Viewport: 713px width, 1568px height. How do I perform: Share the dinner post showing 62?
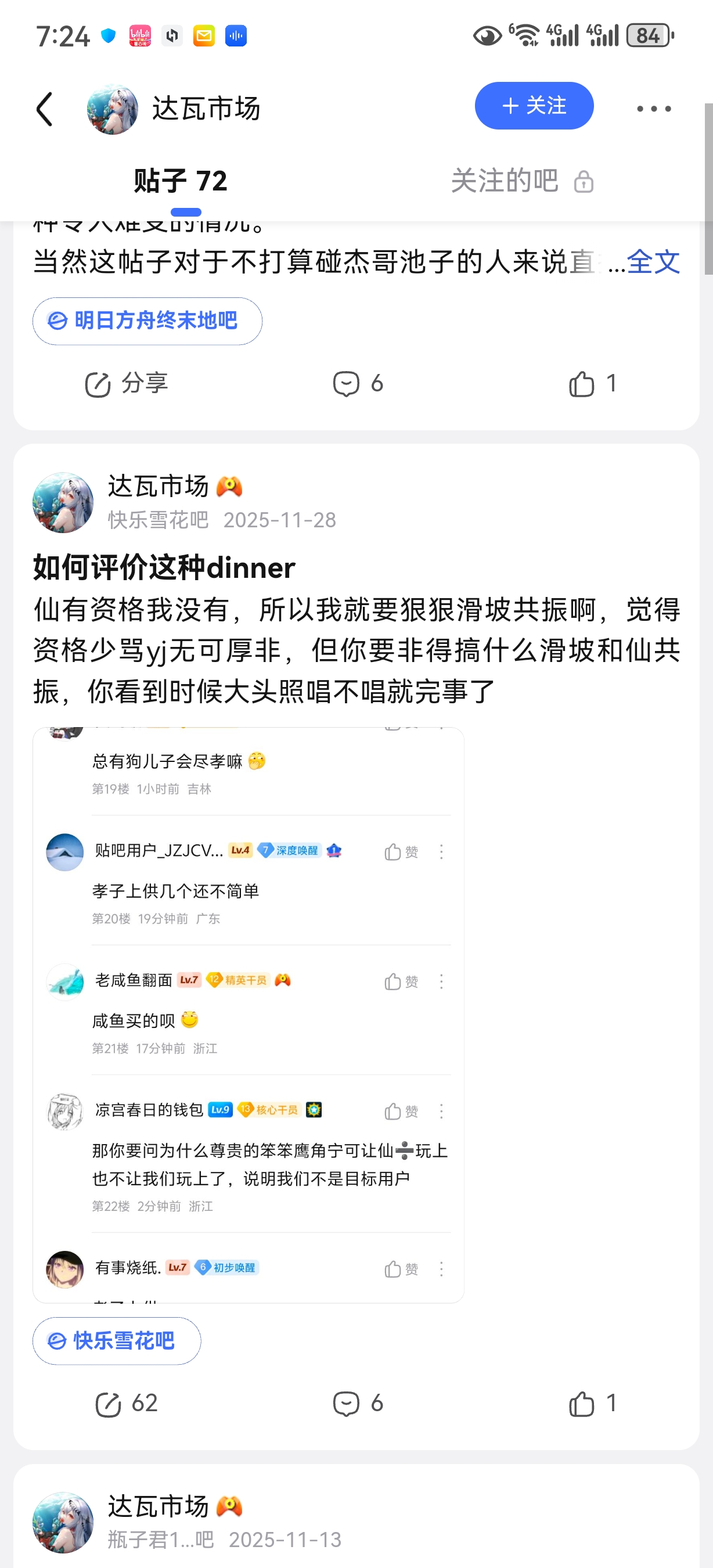coord(127,1403)
